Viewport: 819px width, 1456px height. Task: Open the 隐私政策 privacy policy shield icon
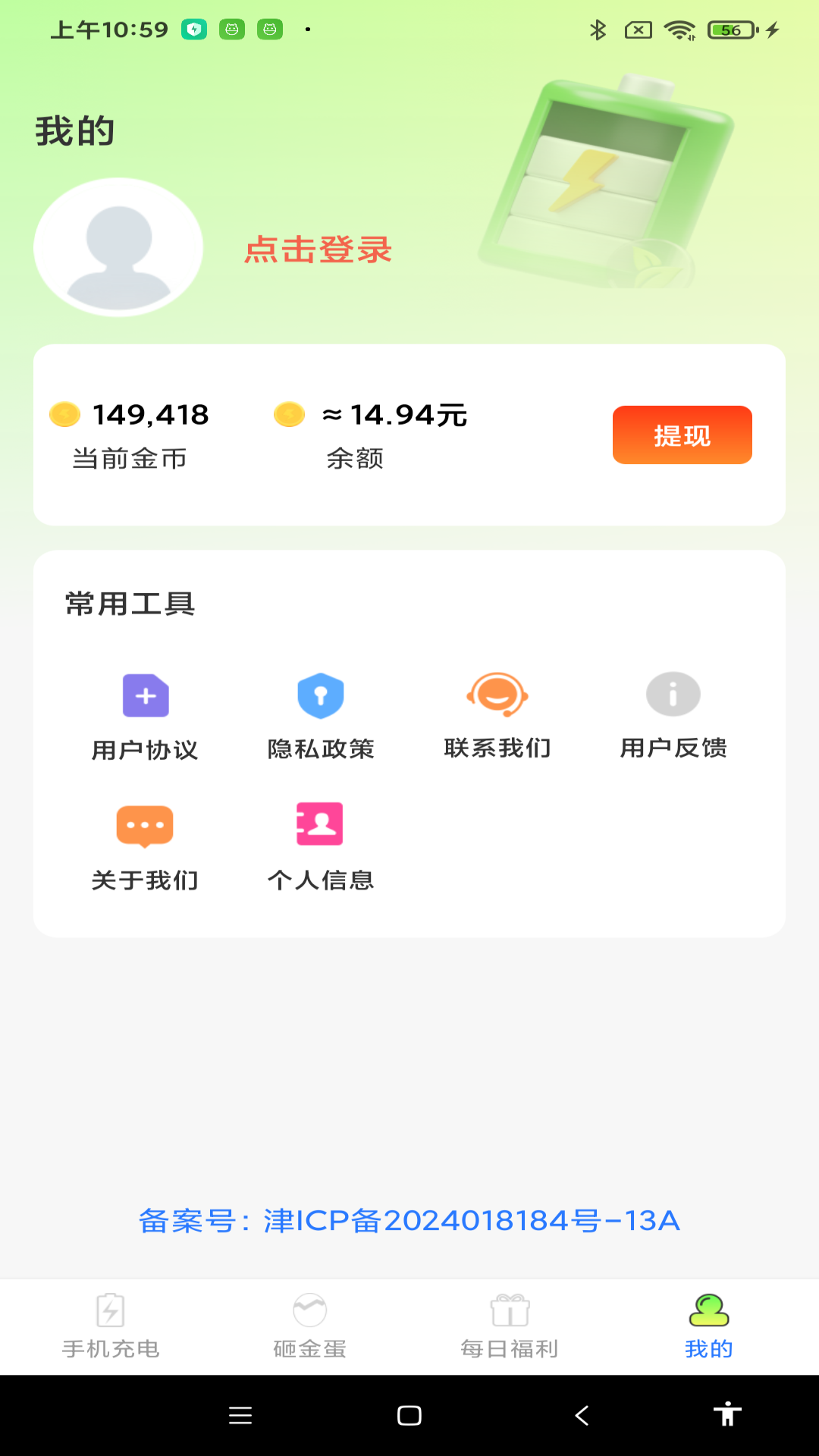pos(321,695)
